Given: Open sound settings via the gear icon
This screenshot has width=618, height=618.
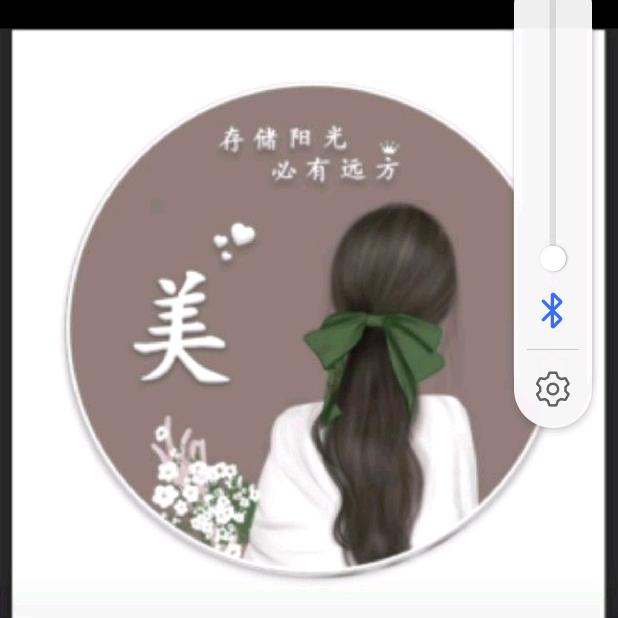Looking at the screenshot, I should [552, 388].
